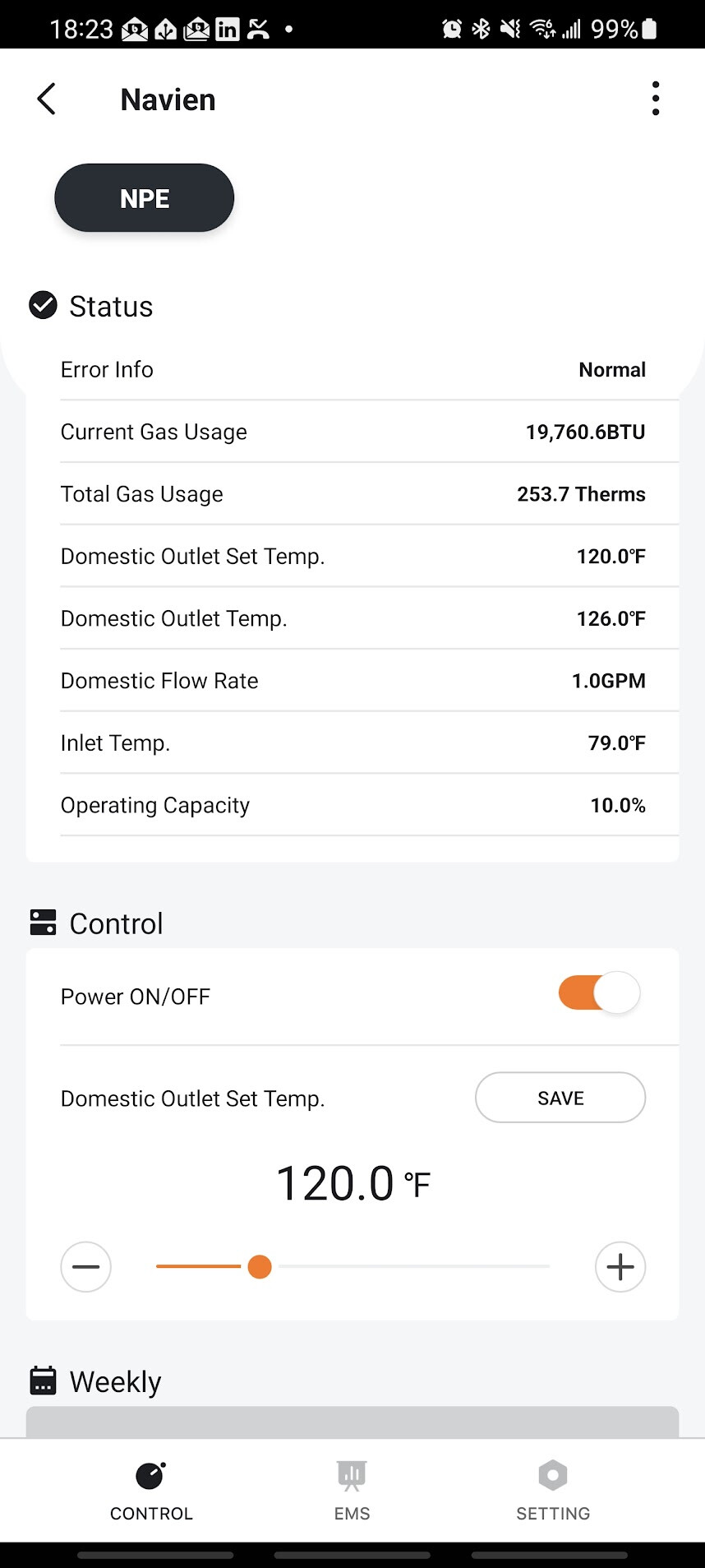Select the NPE unit chip
705x1568 pixels.
click(144, 197)
